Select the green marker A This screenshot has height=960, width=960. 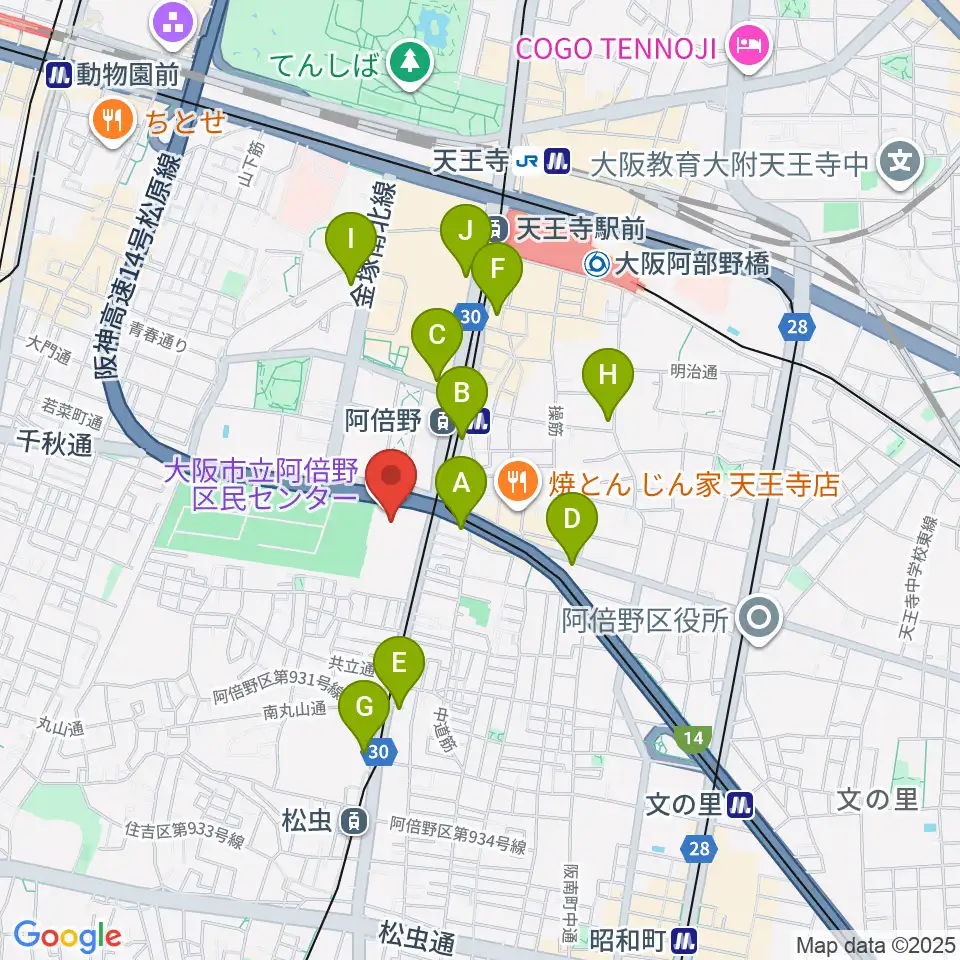(x=461, y=492)
